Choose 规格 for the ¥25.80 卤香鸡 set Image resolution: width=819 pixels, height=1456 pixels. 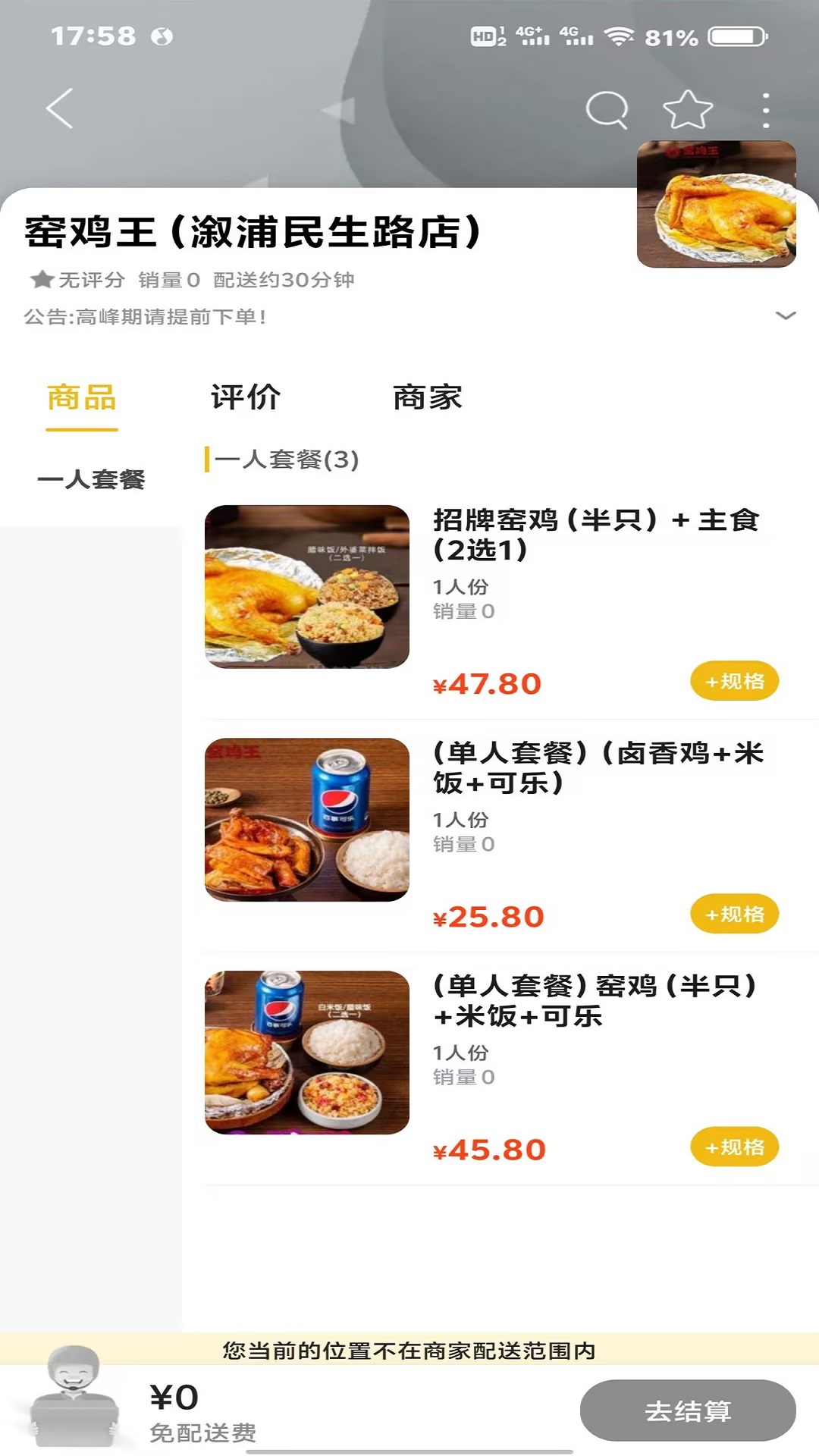[735, 915]
